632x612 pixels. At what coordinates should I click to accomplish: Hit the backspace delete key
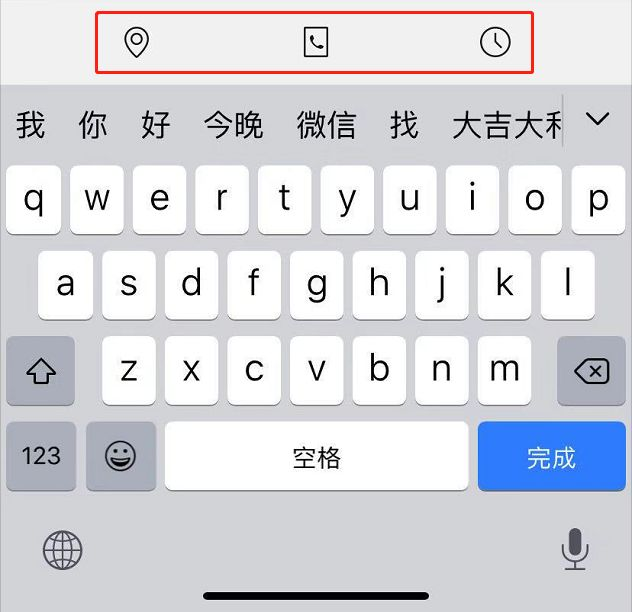tap(590, 371)
